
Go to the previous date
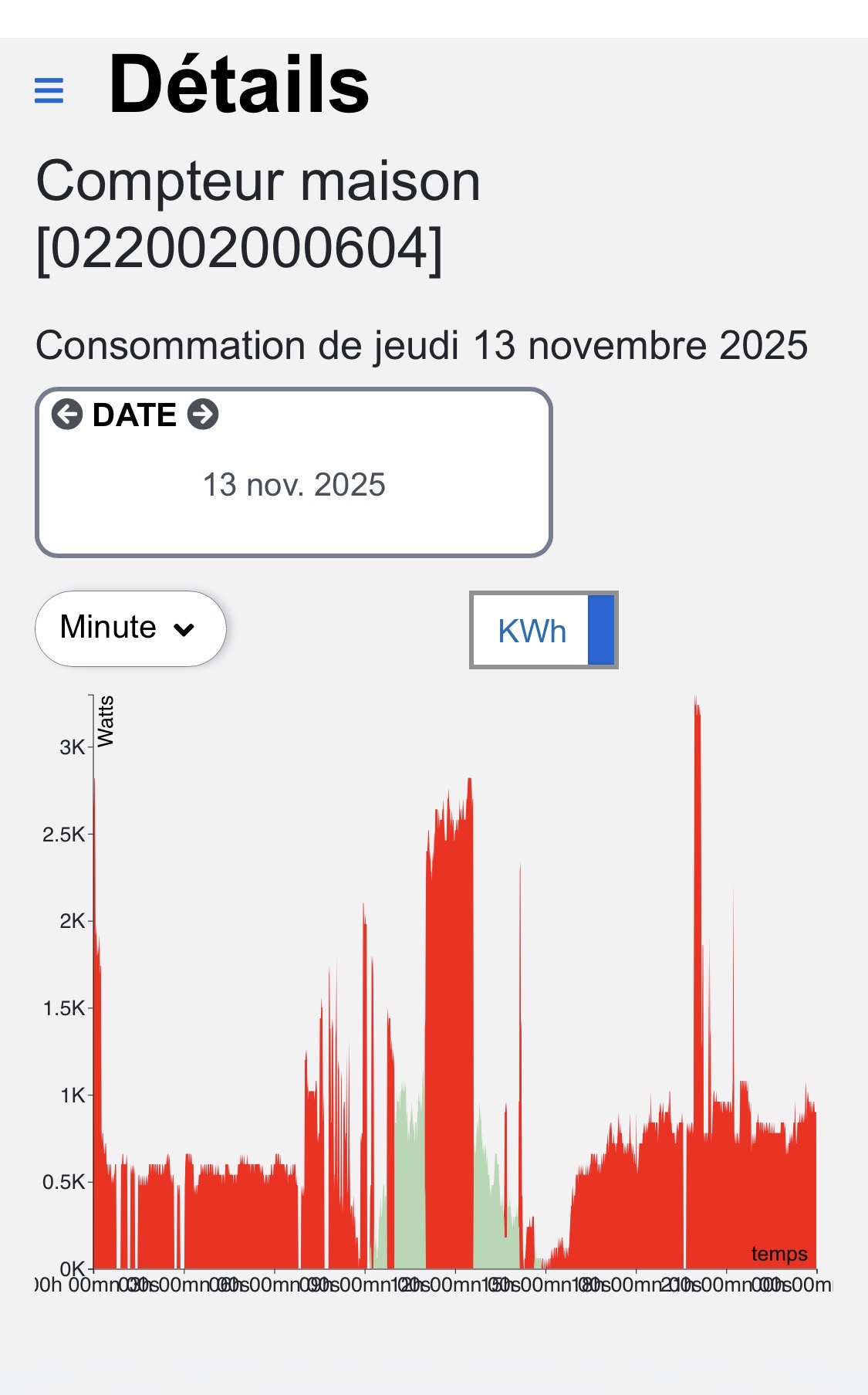pyautogui.click(x=67, y=415)
